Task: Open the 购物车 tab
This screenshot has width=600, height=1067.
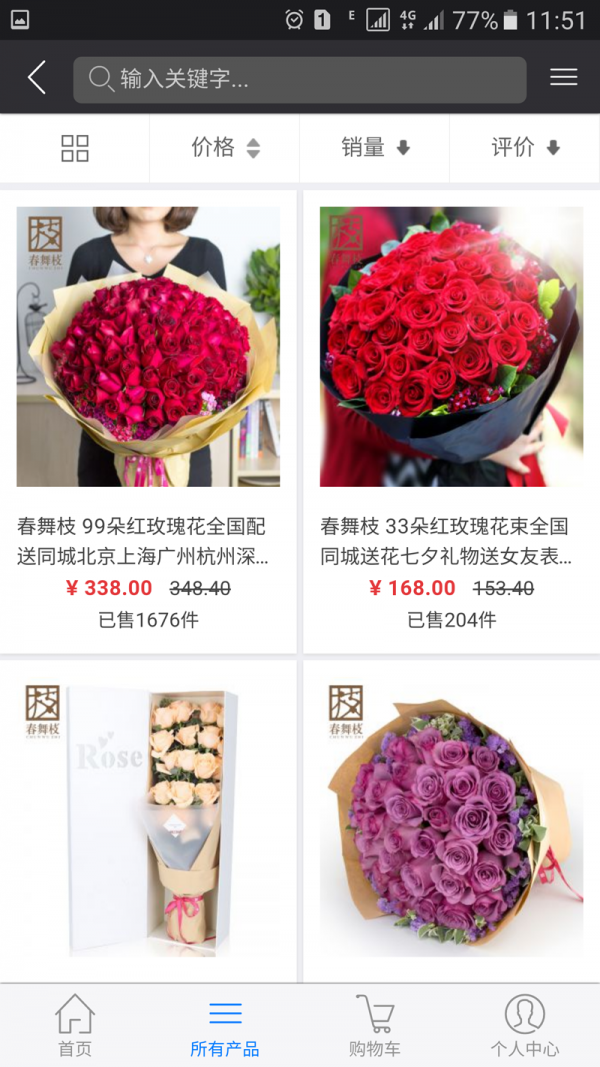Action: [x=375, y=1026]
